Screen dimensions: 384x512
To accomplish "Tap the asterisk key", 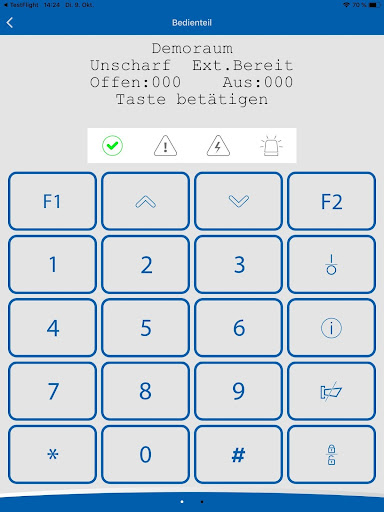I will point(52,454).
